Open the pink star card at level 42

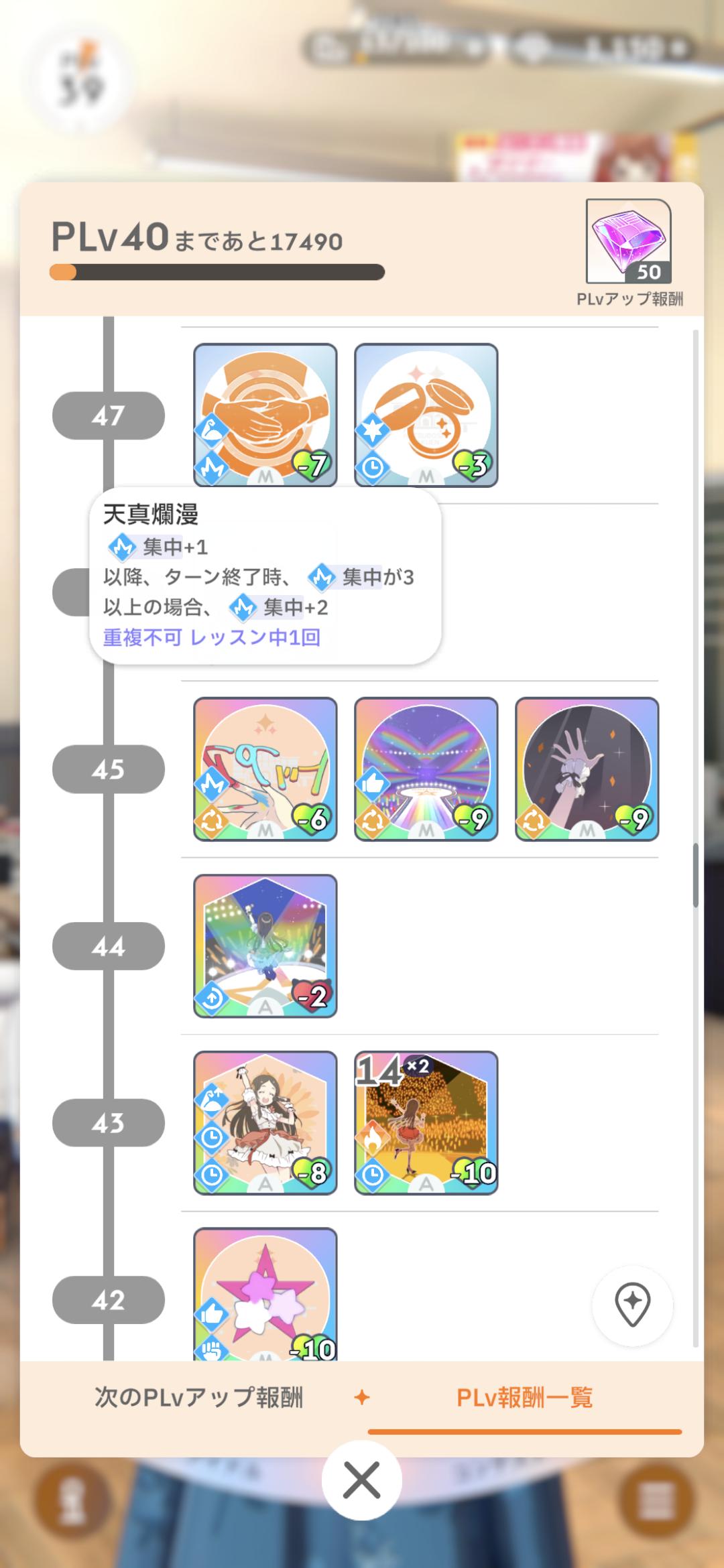[265, 1293]
